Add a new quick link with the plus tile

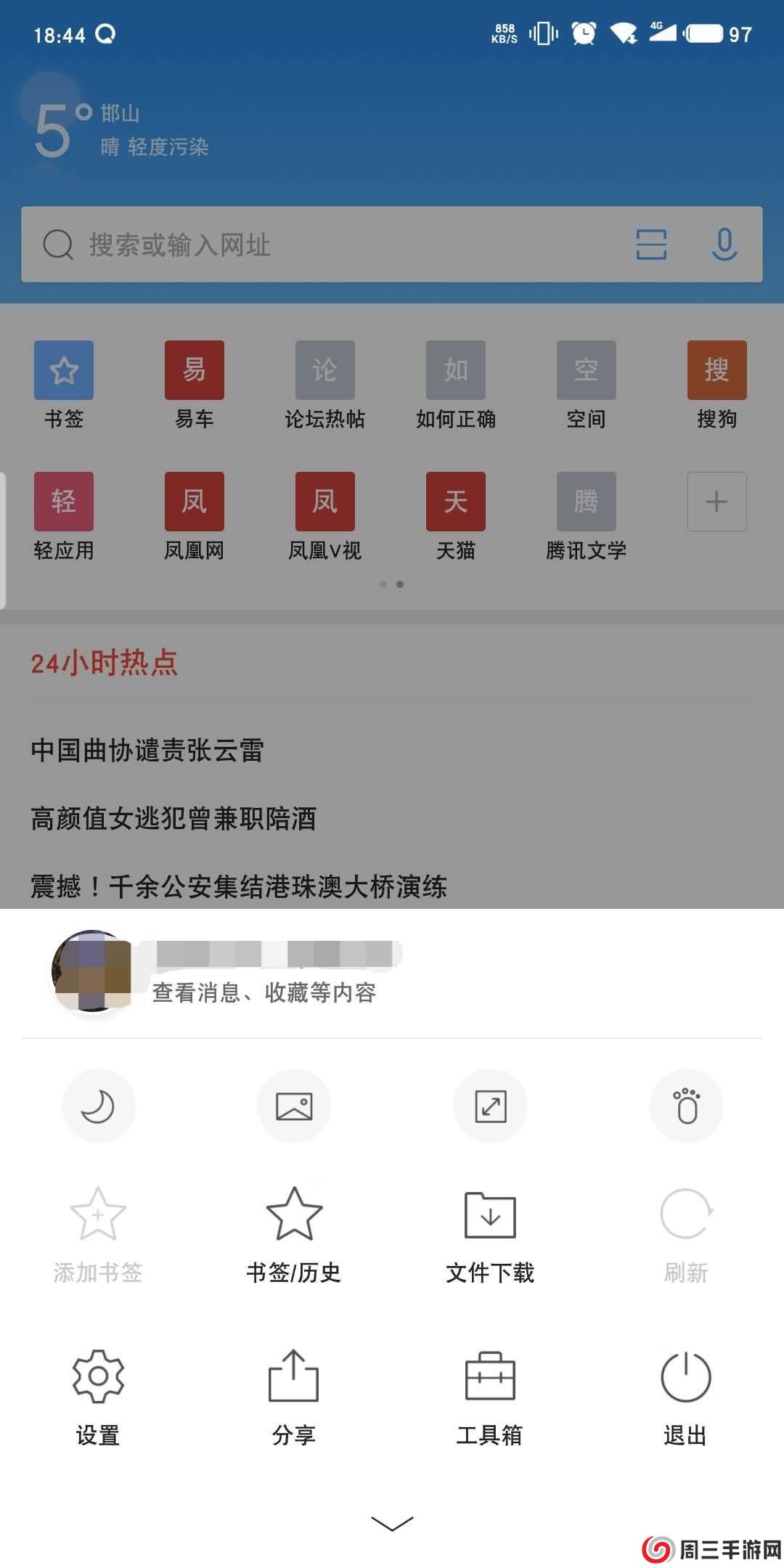(716, 502)
